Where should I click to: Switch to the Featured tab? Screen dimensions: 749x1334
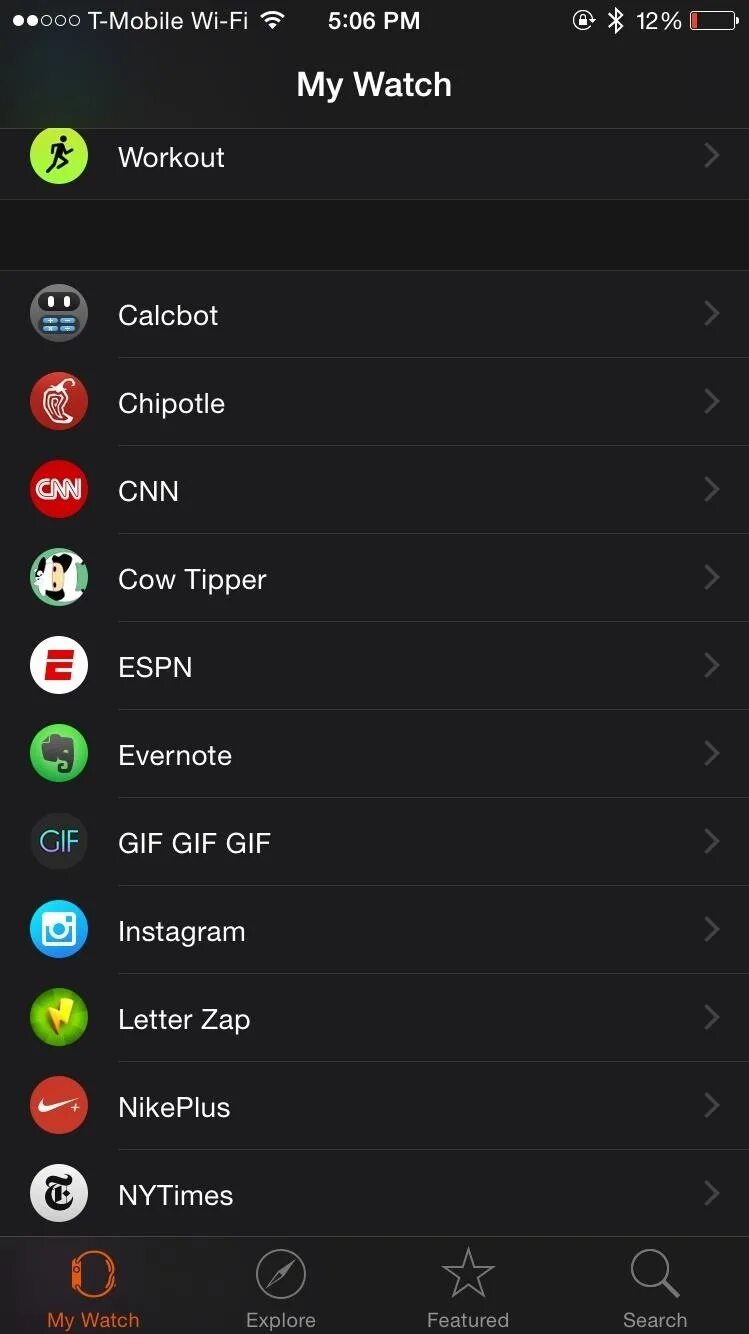click(x=467, y=1288)
